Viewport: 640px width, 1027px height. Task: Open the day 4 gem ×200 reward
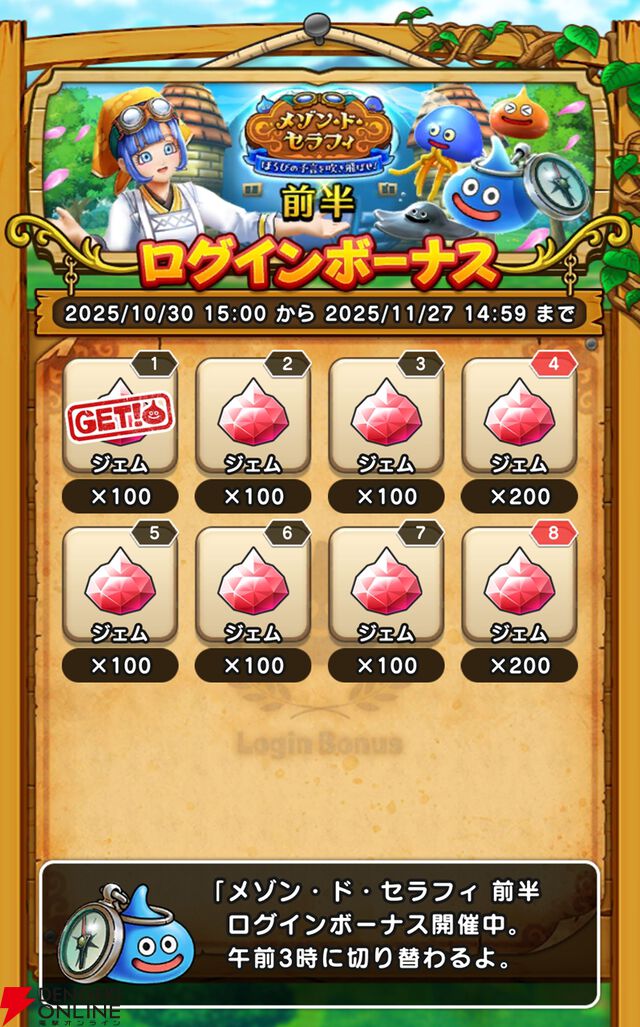[519, 415]
